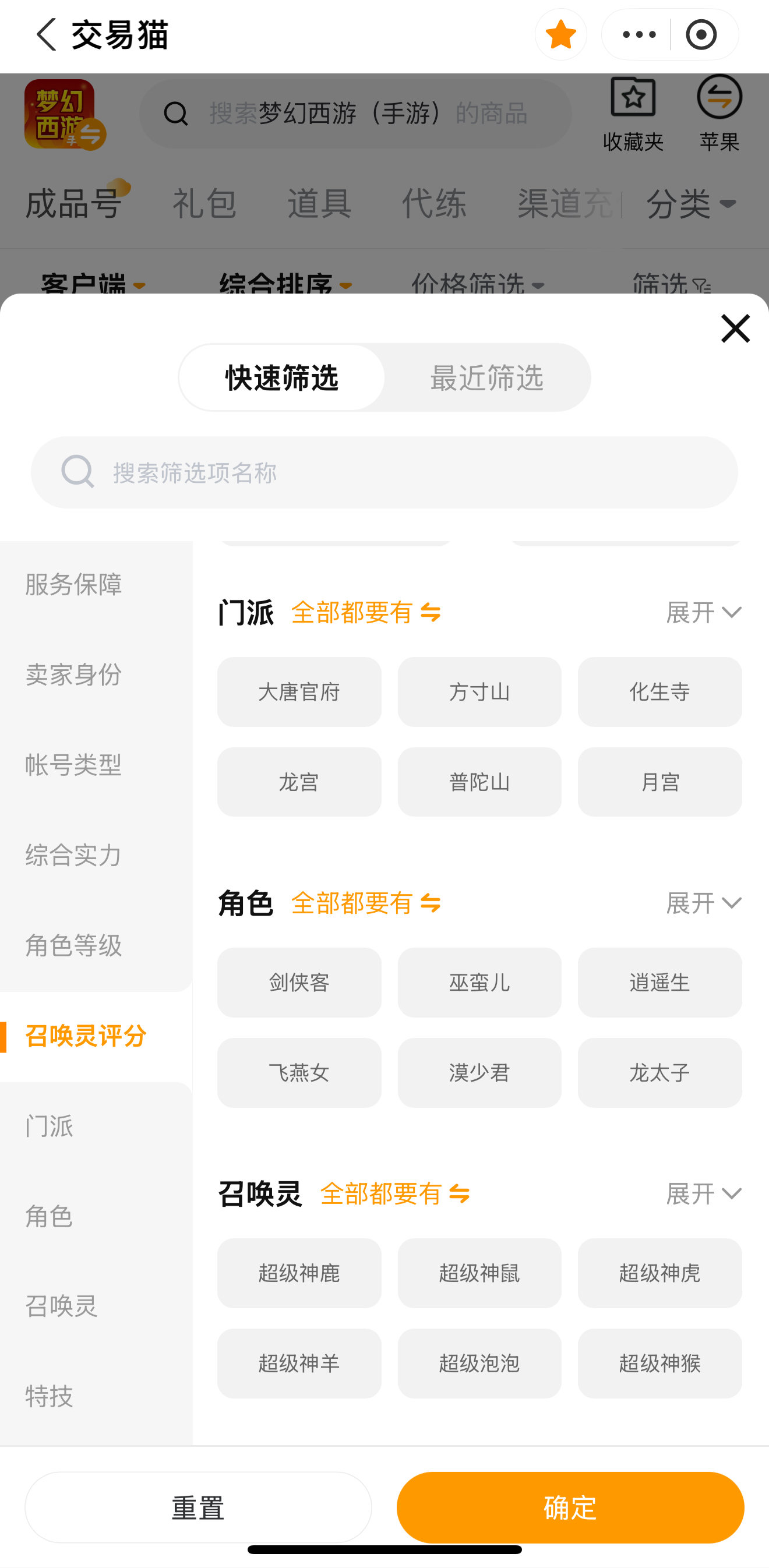The image size is (769, 1568).
Task: Select the 大唐官府 school chip
Action: [299, 691]
